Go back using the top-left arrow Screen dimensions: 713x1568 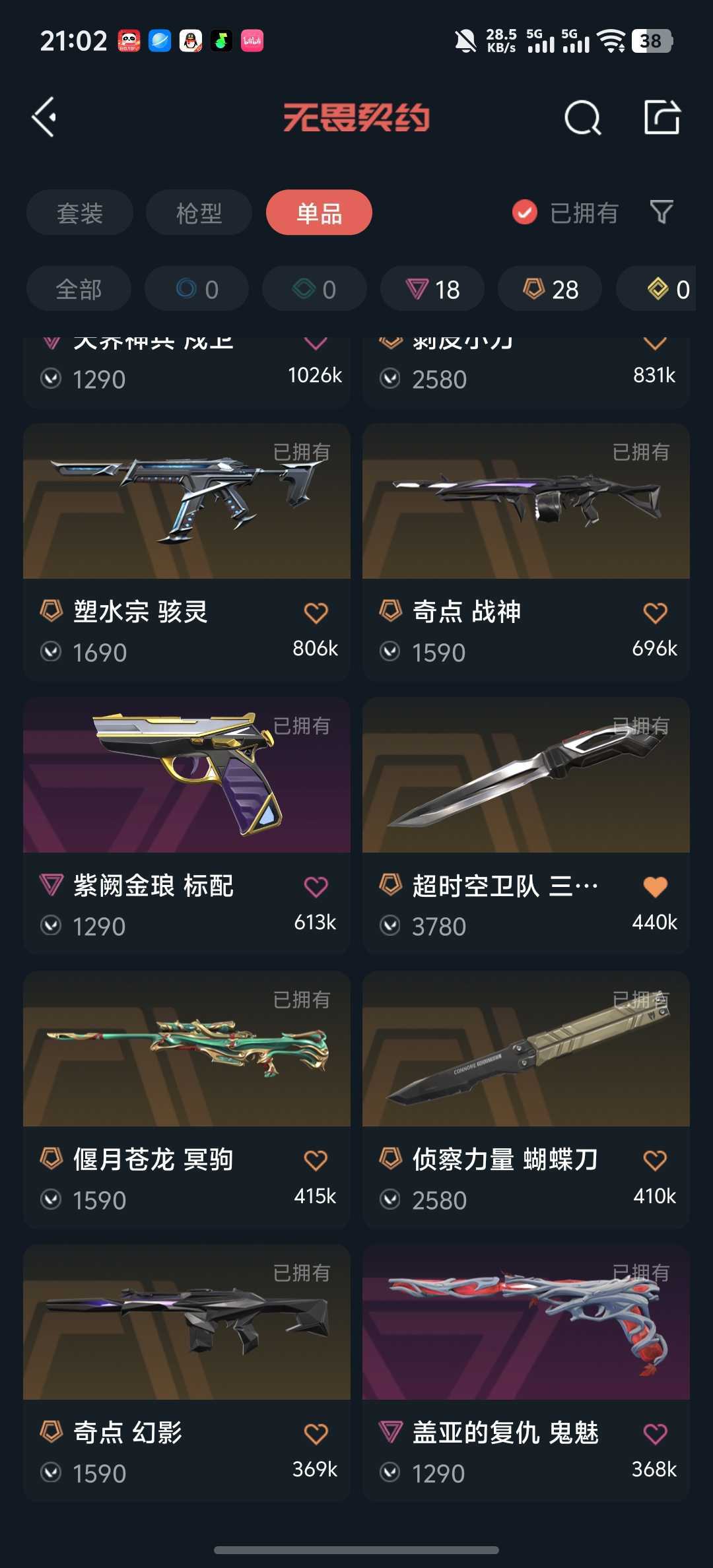(45, 117)
